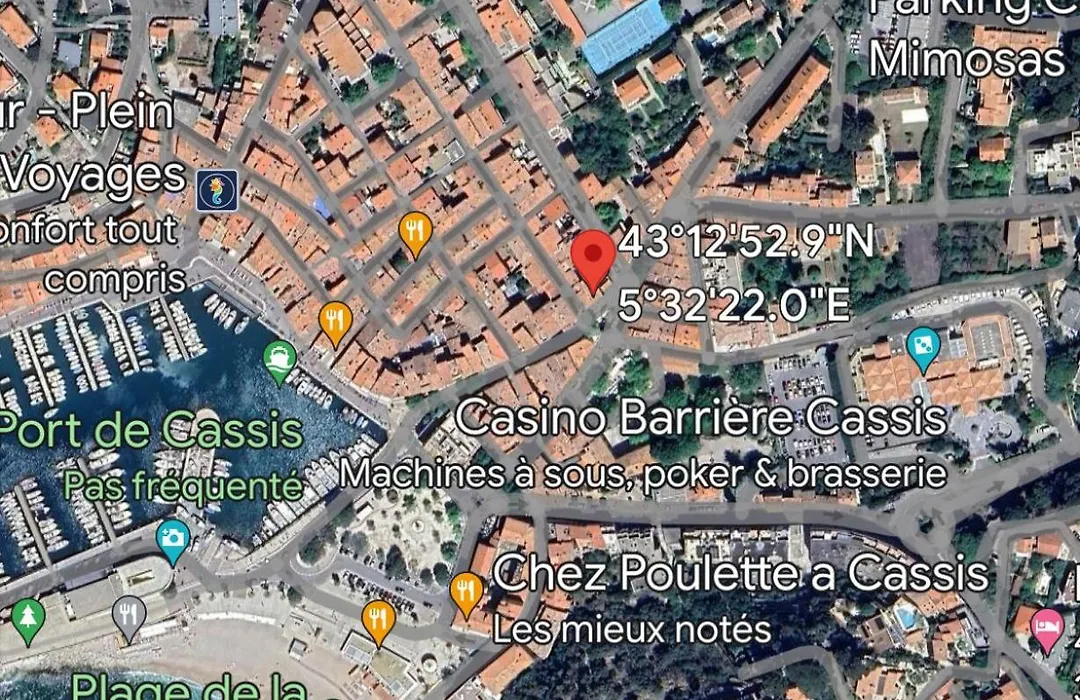
Task: Tap the red dropped pin marker
Action: (x=595, y=254)
